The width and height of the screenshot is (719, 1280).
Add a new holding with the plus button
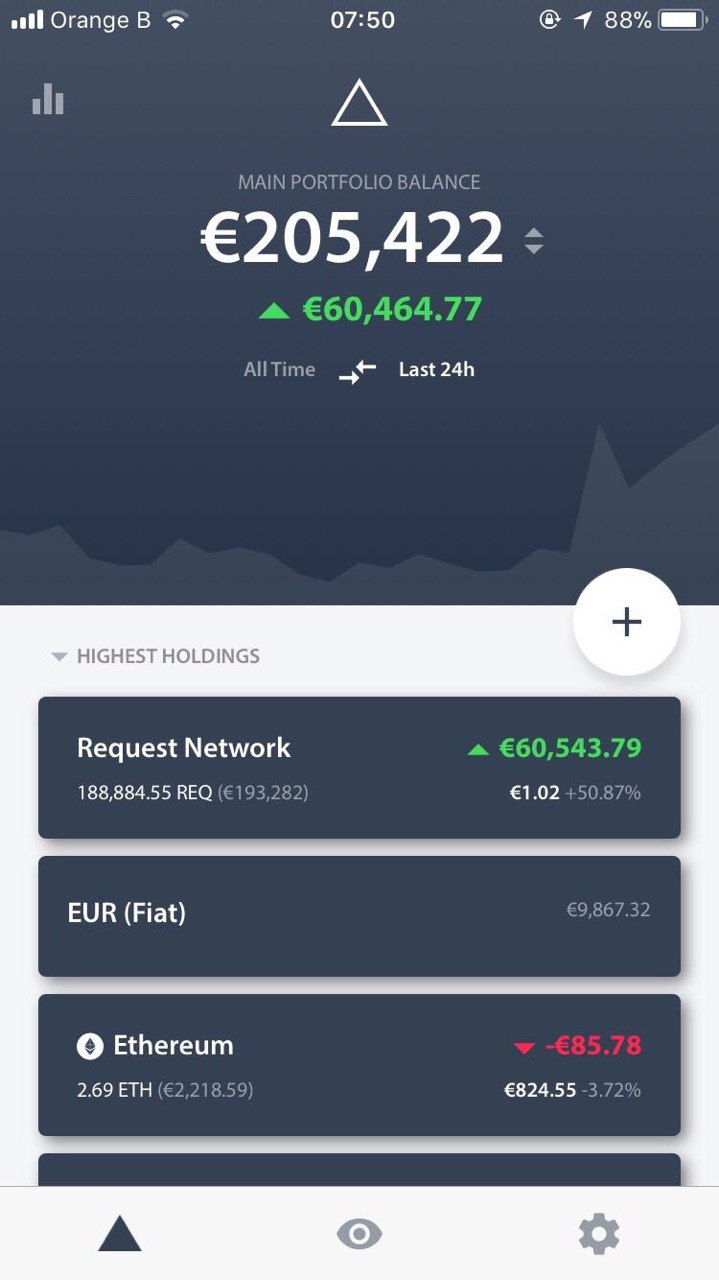click(x=627, y=622)
